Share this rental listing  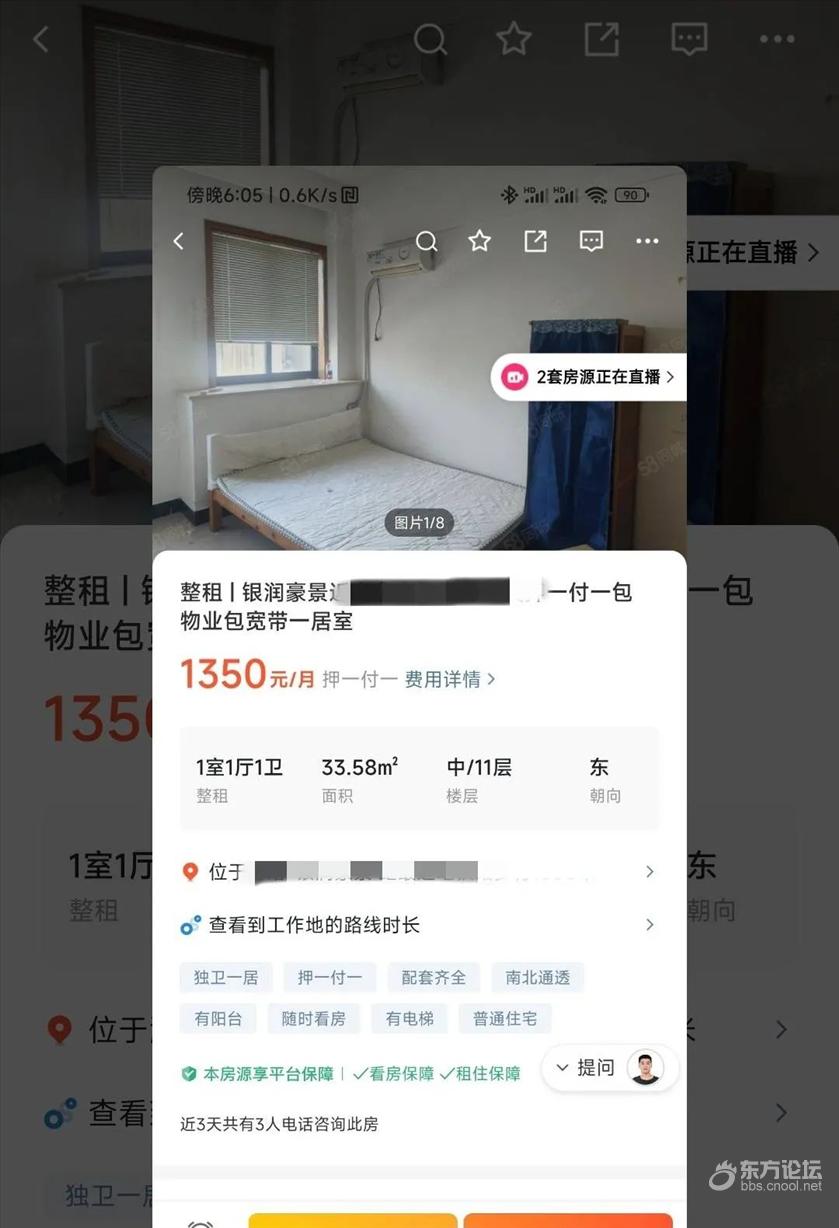[x=536, y=241]
